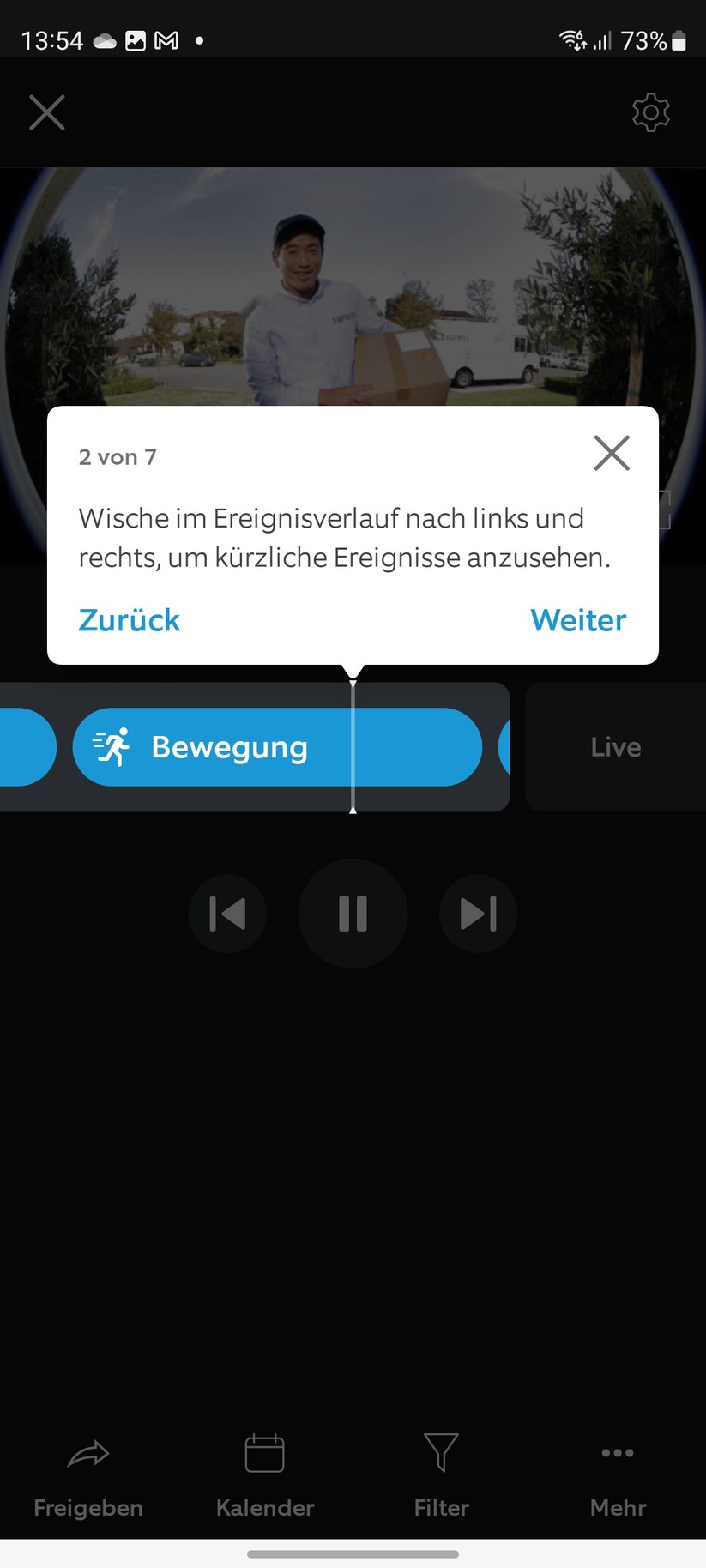The width and height of the screenshot is (706, 1568).
Task: Dismiss the tutorial popup with its X
Action: click(611, 454)
